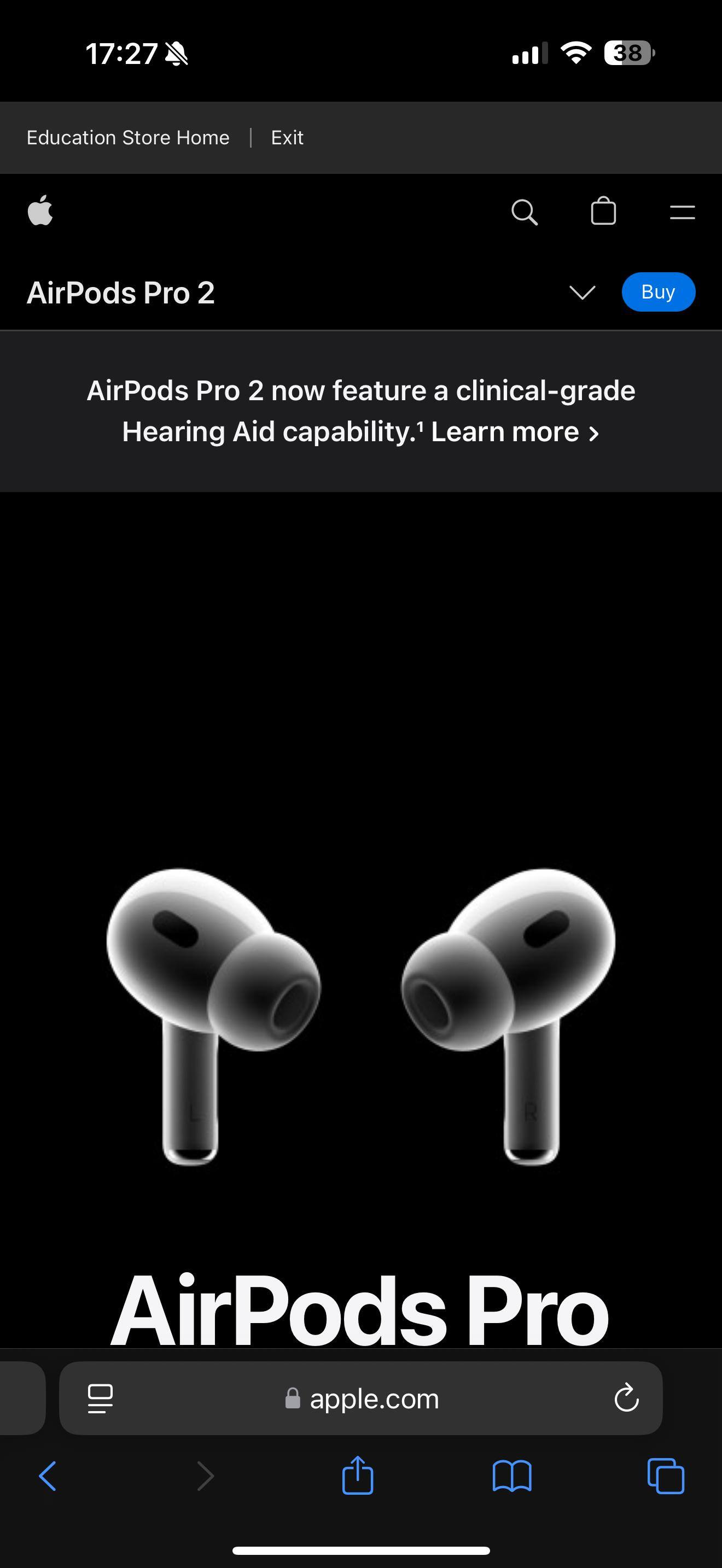The width and height of the screenshot is (722, 1568).
Task: Expand the AirPods Pro 2 chevron
Action: [x=582, y=292]
